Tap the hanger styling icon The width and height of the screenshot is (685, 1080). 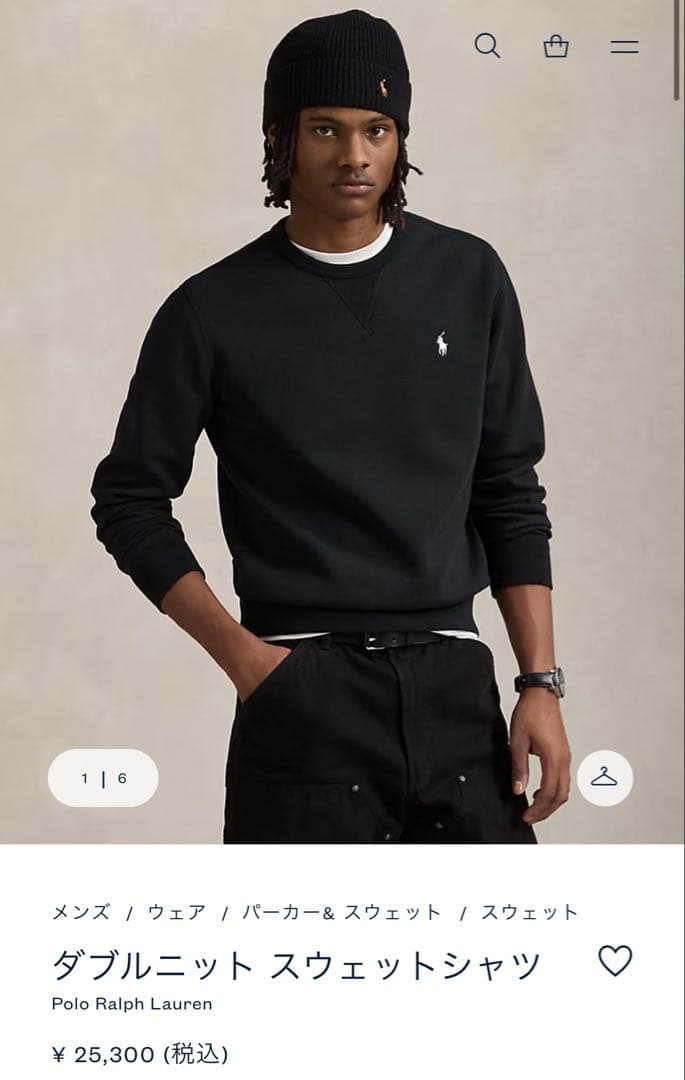click(x=604, y=777)
